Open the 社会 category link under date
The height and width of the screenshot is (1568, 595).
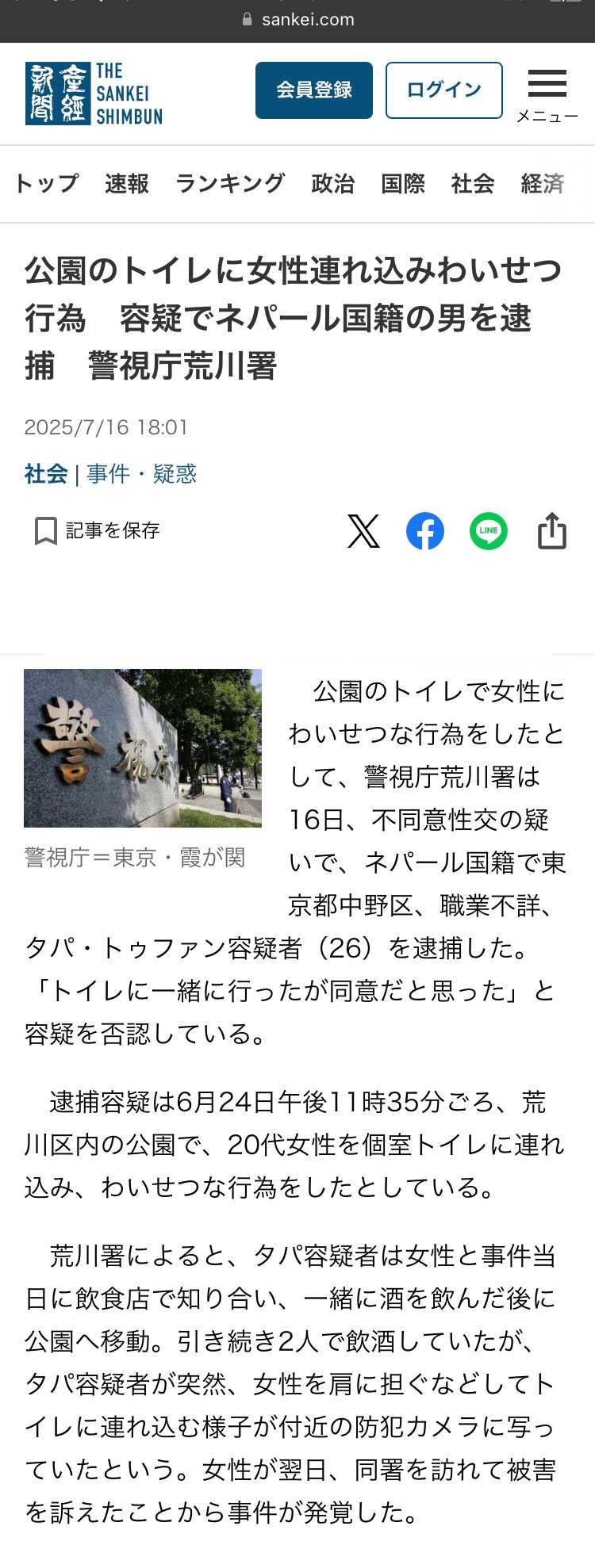[46, 474]
